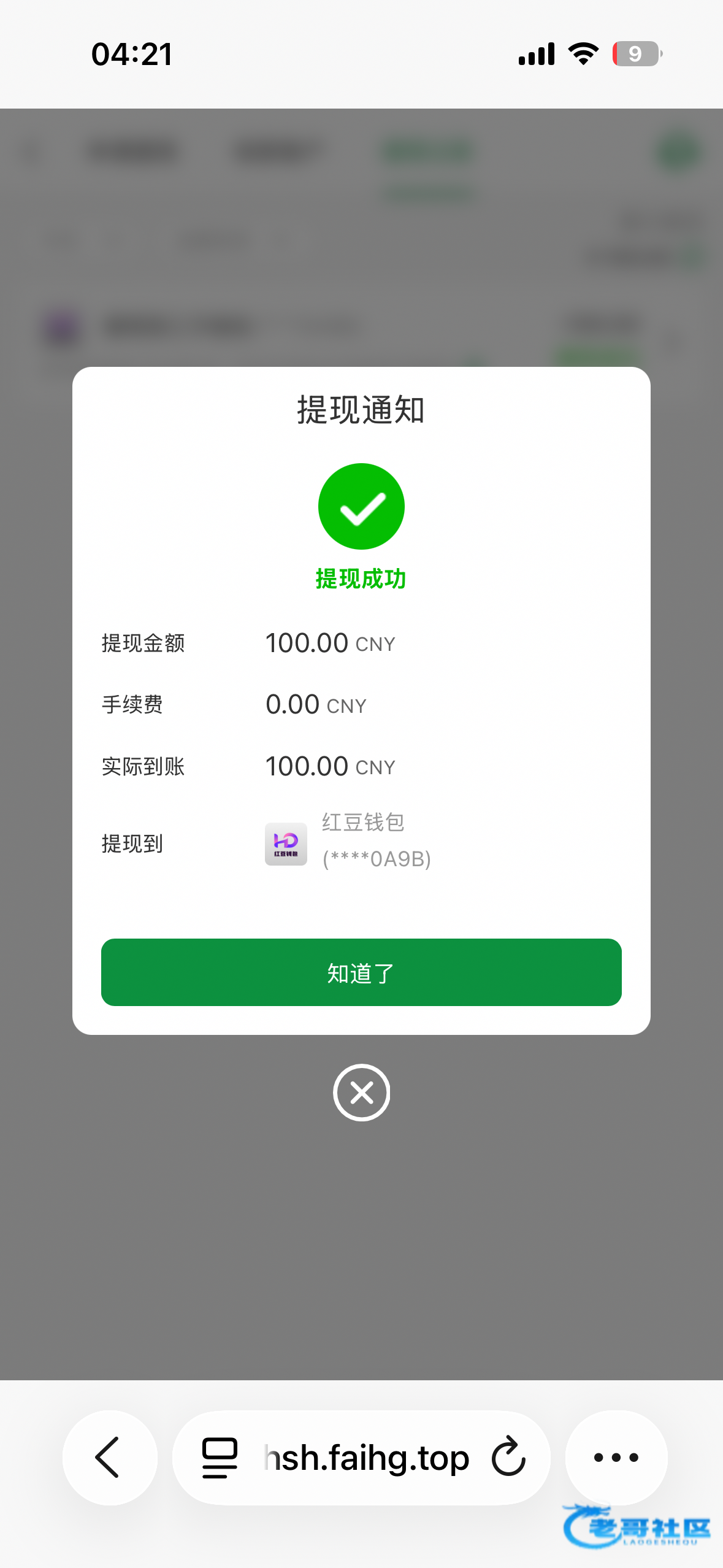Reload the hsh.faihg.top page

click(x=508, y=1458)
